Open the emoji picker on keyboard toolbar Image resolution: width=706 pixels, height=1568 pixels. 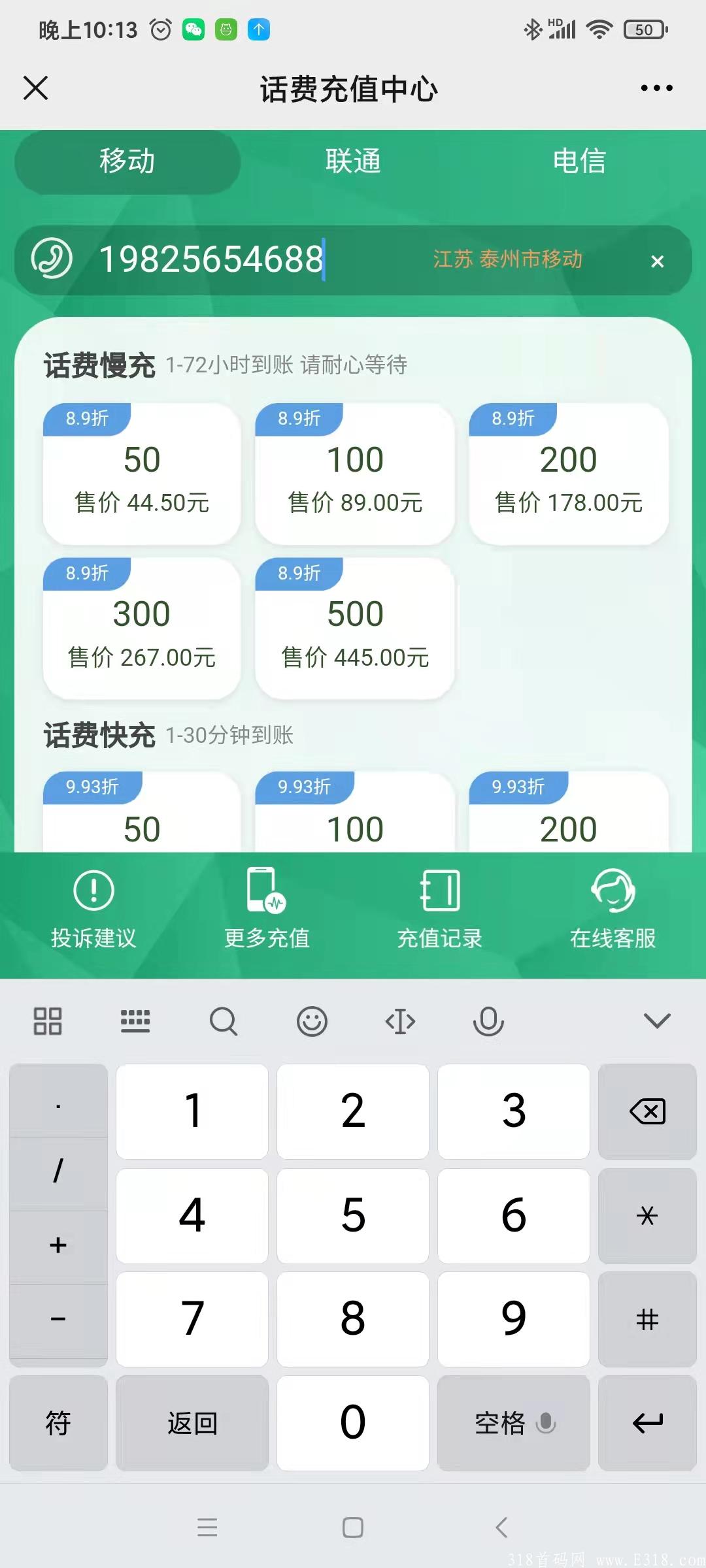(x=312, y=1020)
